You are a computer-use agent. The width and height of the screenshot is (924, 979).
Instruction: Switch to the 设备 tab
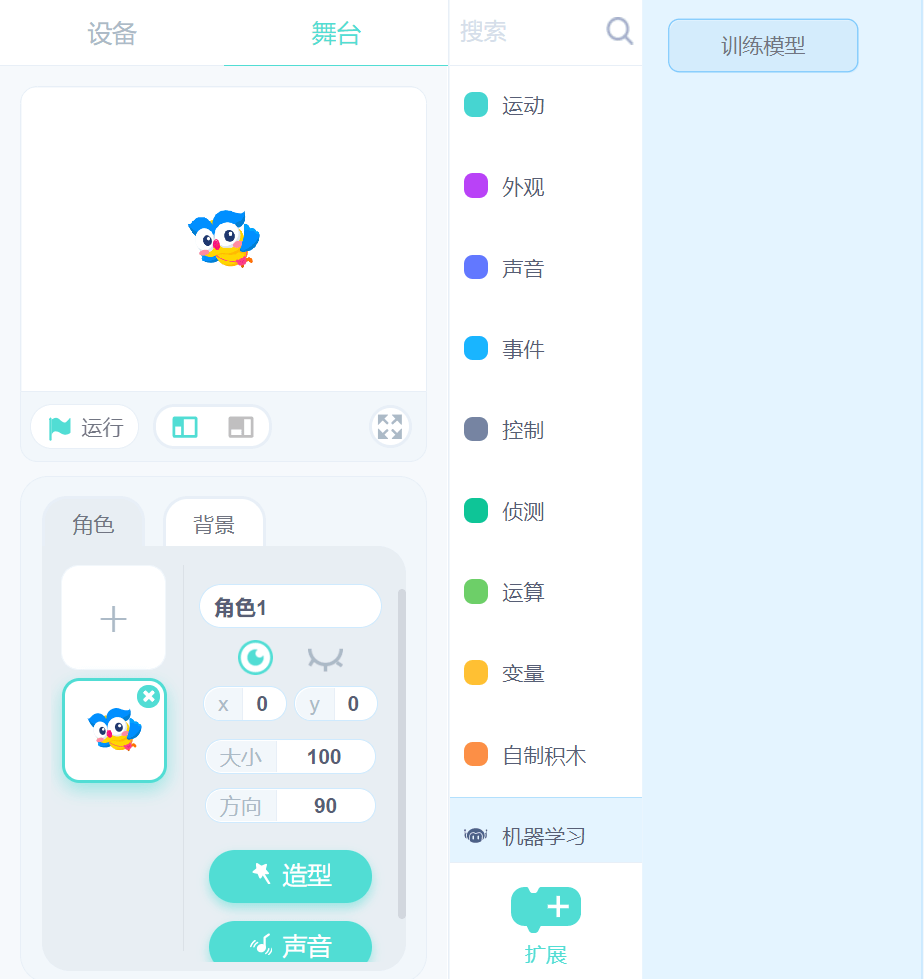(x=112, y=34)
